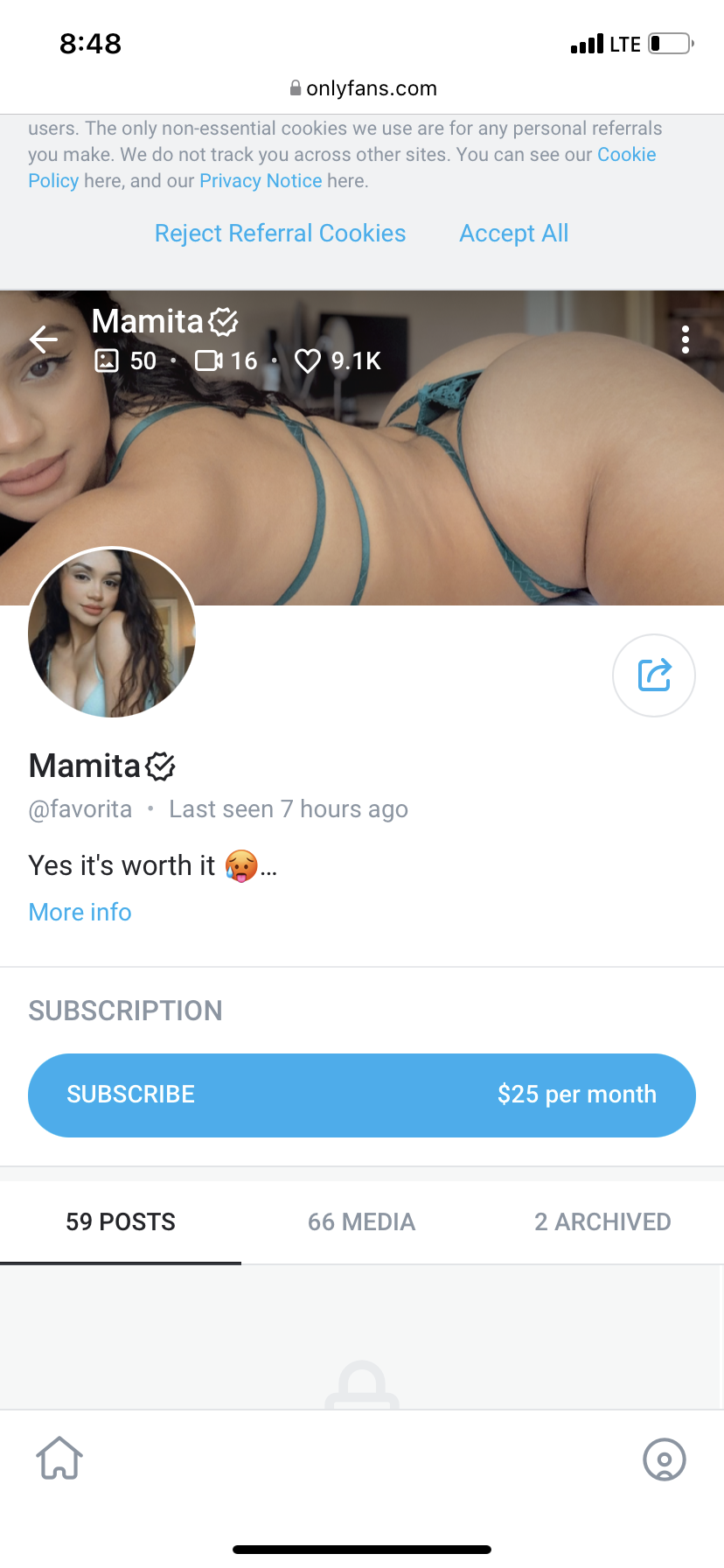
Task: Accept All cookies
Action: point(513,234)
